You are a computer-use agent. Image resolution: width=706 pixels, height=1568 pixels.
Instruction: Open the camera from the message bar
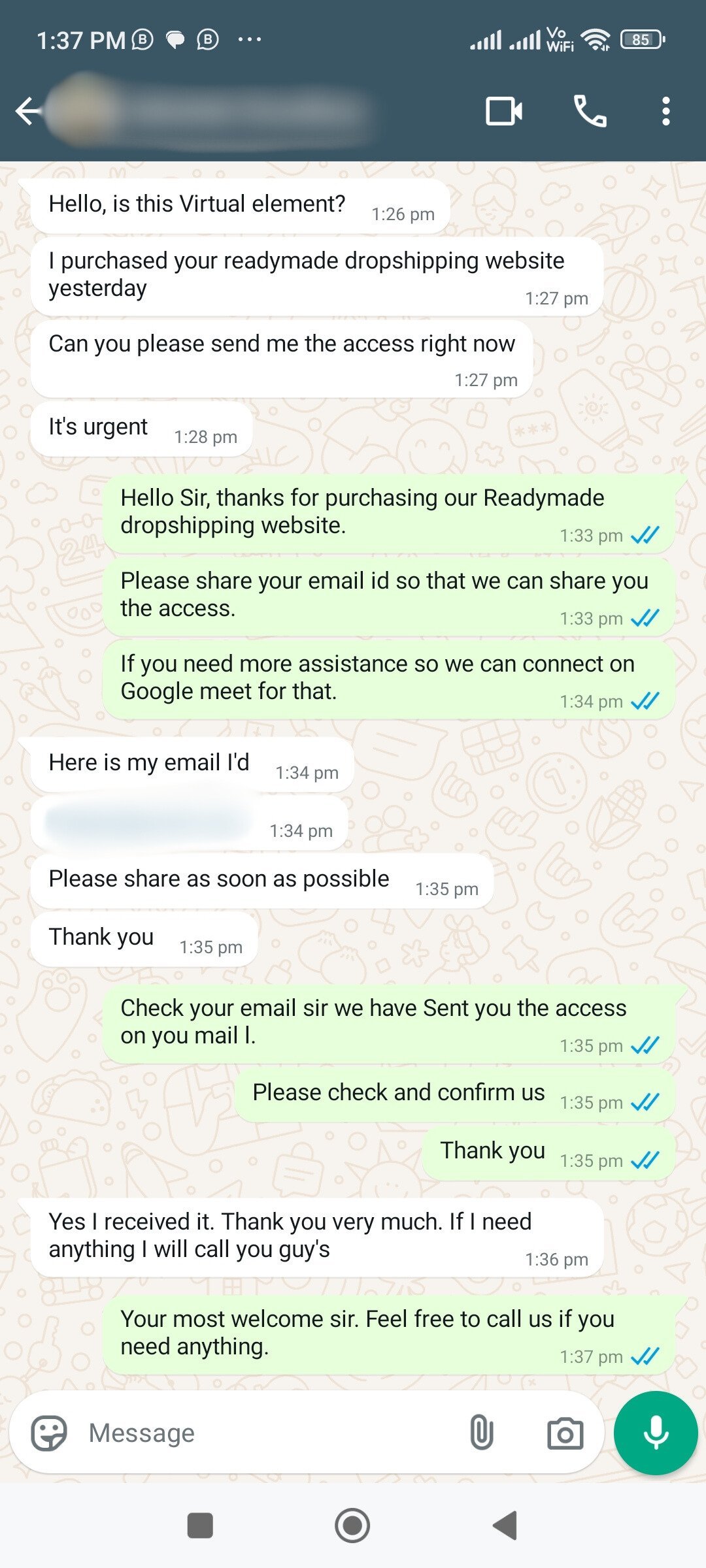pyautogui.click(x=565, y=1433)
